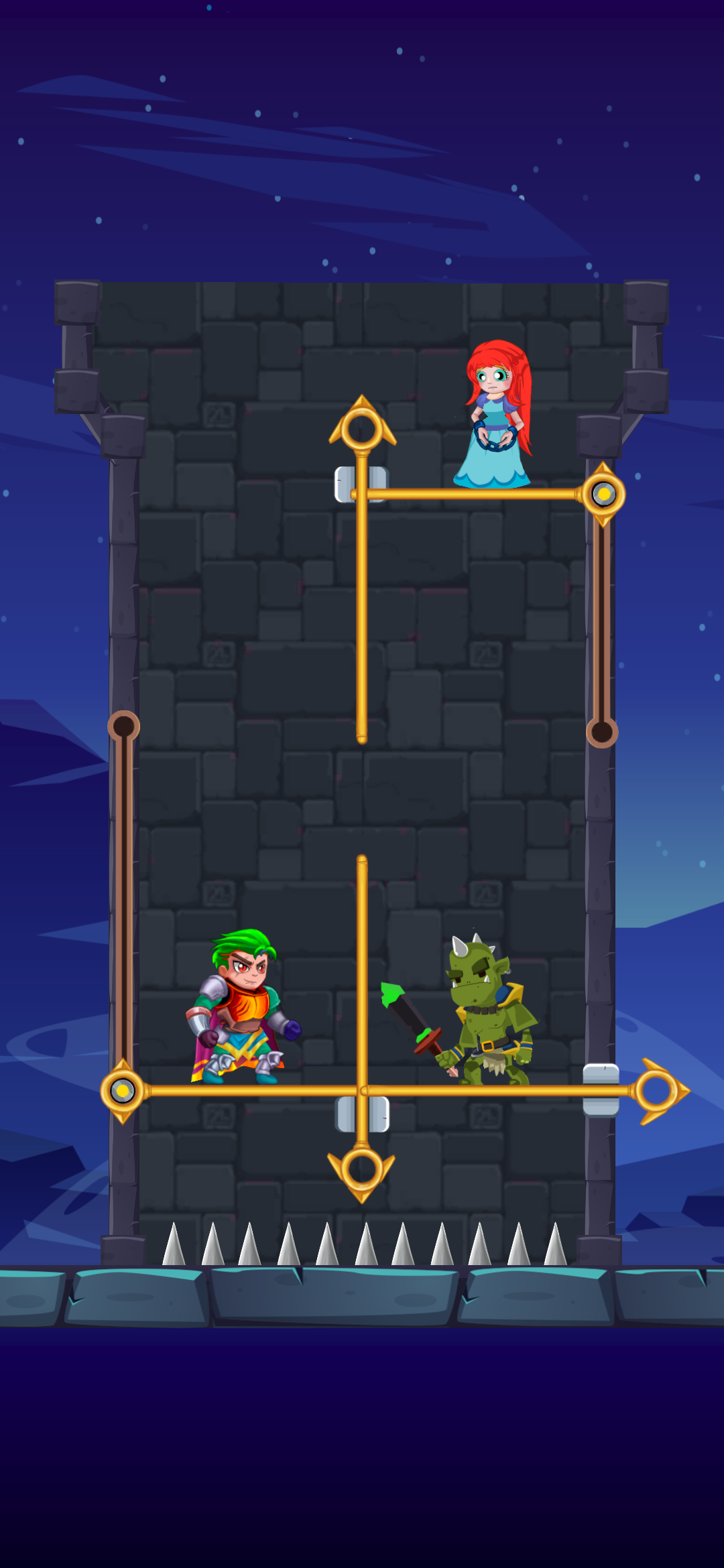Pull the pin under the red-haired princess
The width and height of the screenshot is (724, 1568).
click(x=603, y=495)
